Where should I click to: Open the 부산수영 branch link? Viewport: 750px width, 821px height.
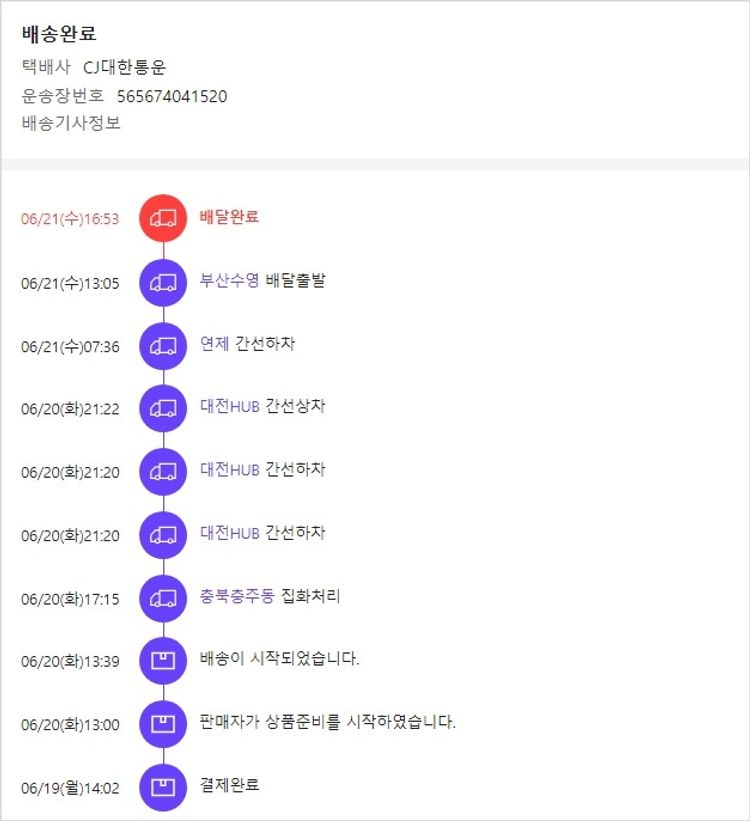229,281
